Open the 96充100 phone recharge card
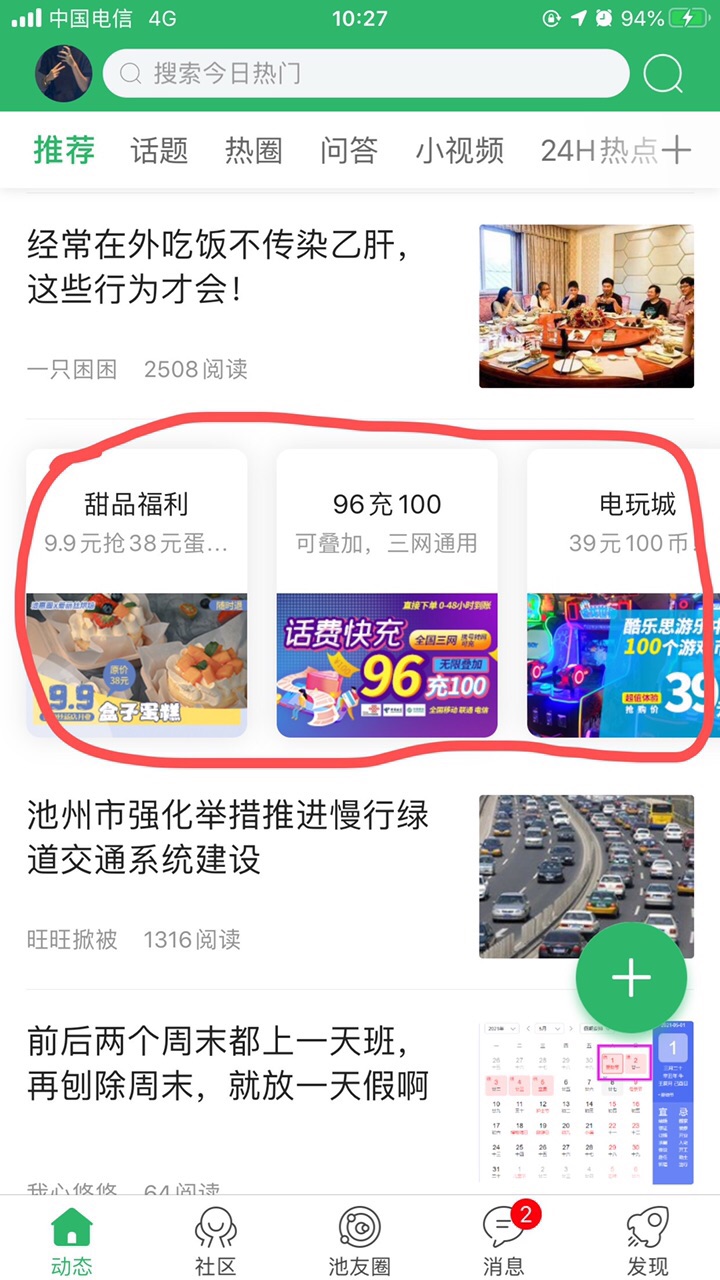Viewport: 720px width, 1280px height. [x=387, y=592]
